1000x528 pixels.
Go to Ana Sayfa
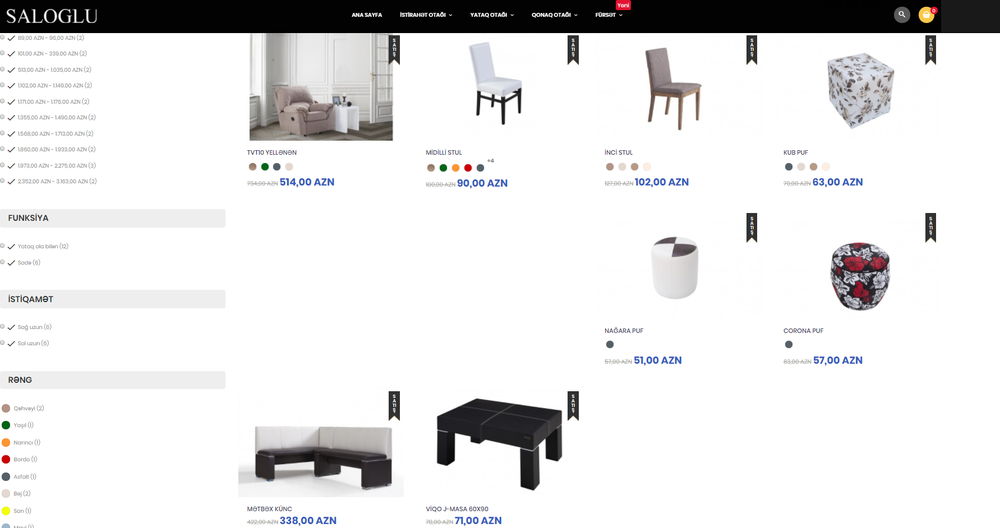(367, 15)
